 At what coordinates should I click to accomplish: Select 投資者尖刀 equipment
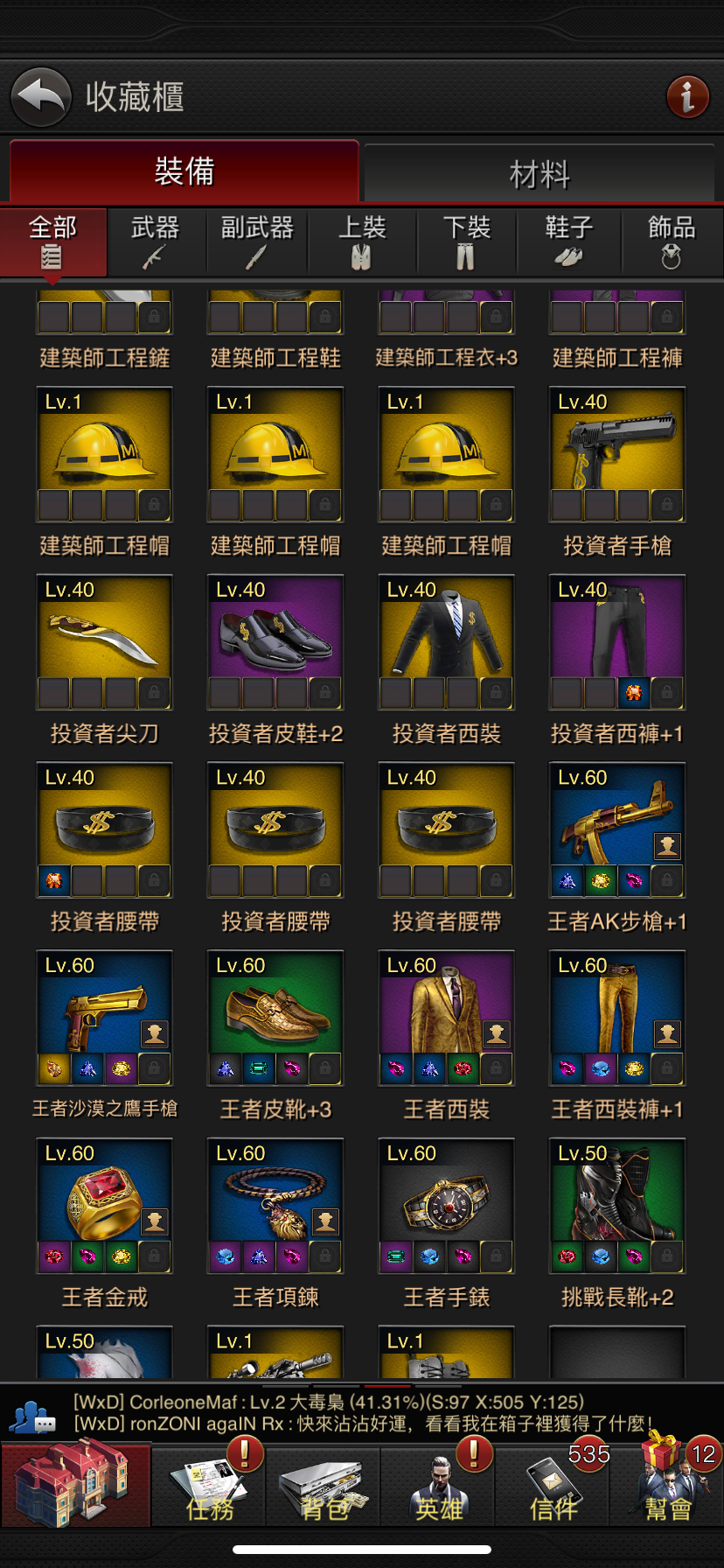104,642
